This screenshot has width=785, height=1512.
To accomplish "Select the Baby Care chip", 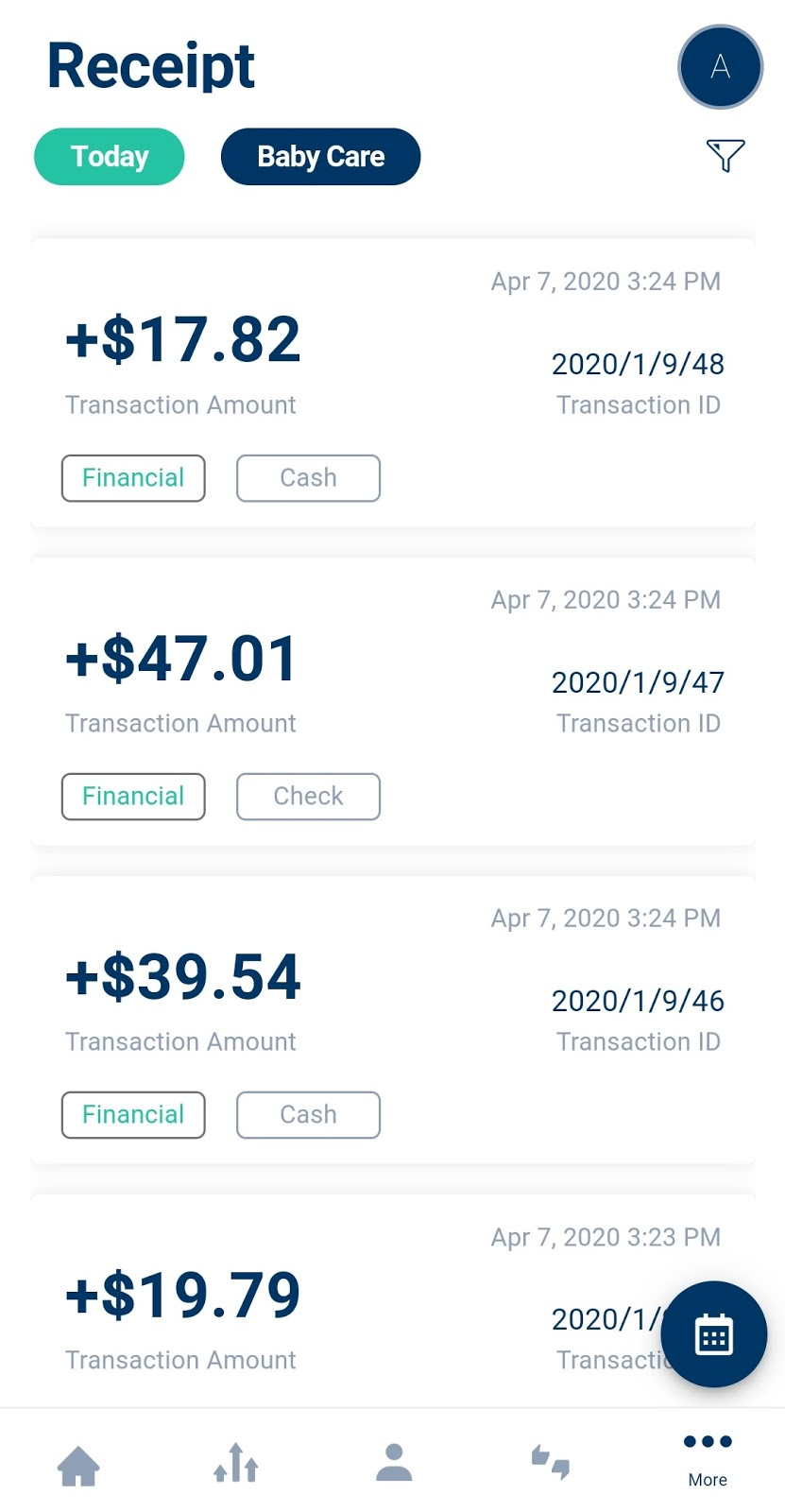I will pos(320,157).
